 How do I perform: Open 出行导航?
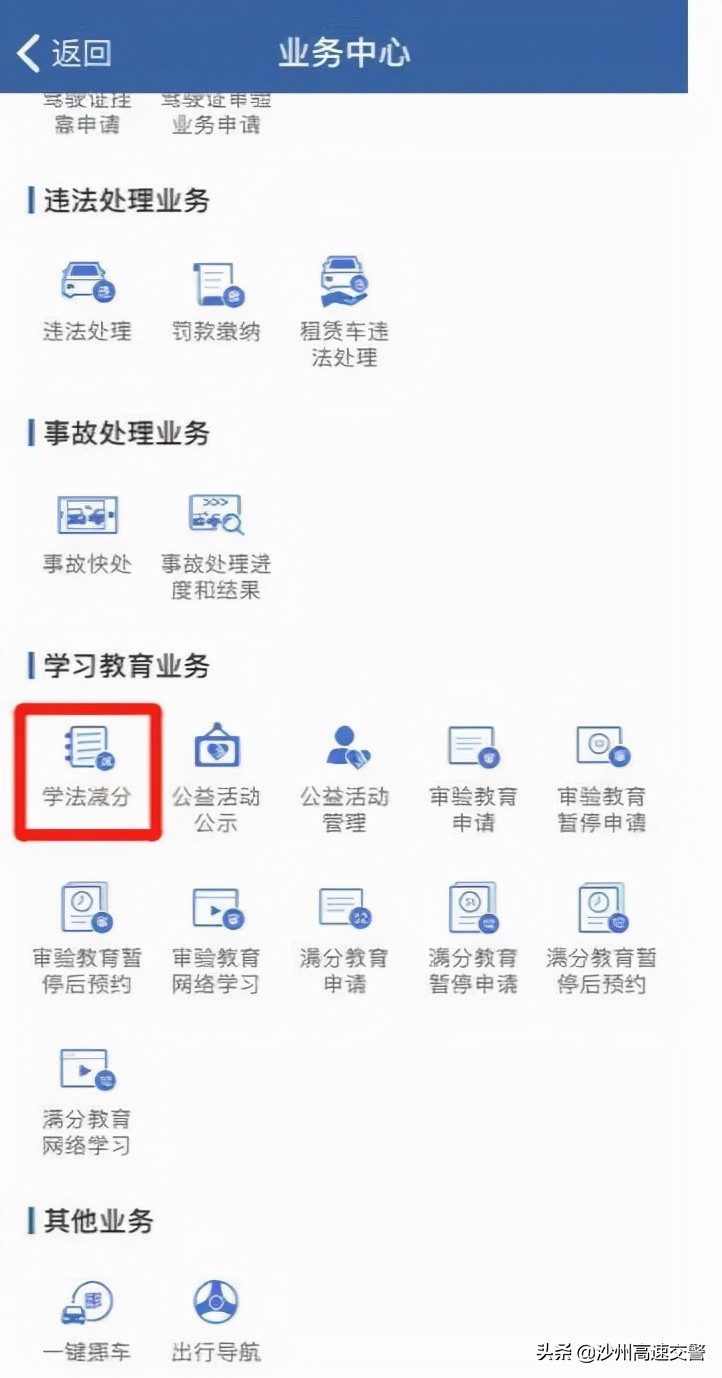(216, 1322)
